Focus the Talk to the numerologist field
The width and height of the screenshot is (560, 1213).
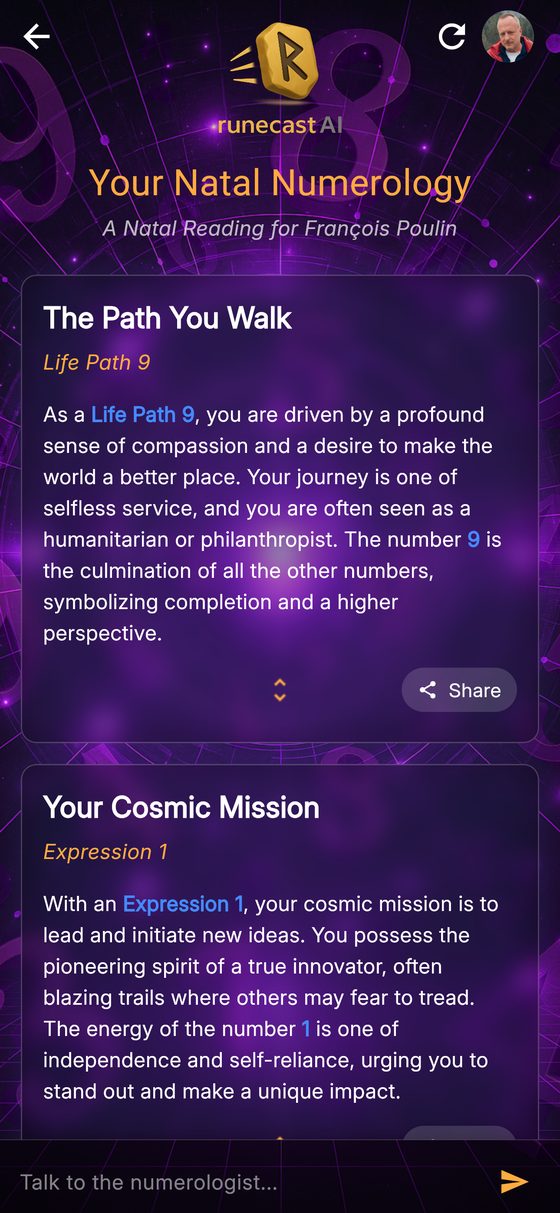coord(250,1182)
